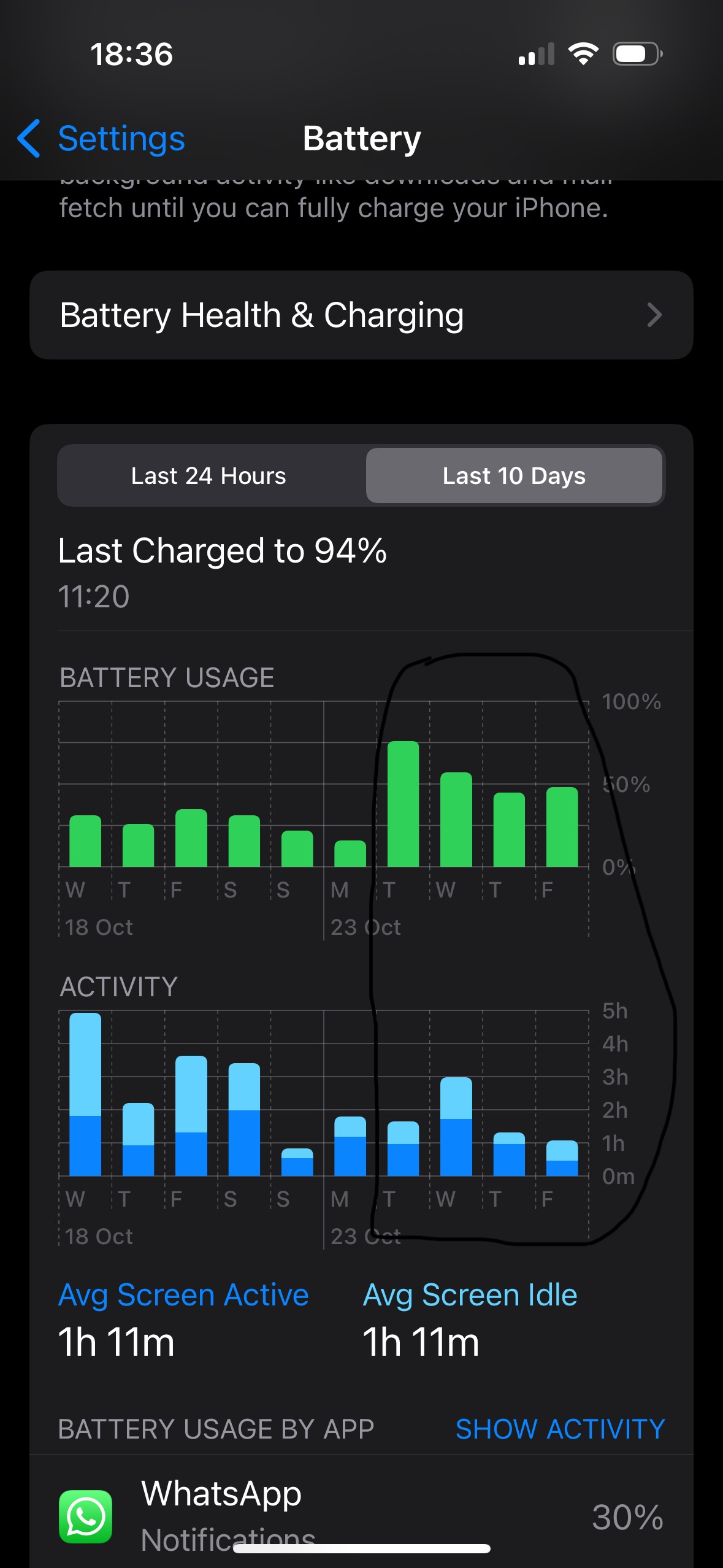Viewport: 723px width, 1568px height.
Task: Switch to Last 24 Hours view
Action: click(208, 476)
